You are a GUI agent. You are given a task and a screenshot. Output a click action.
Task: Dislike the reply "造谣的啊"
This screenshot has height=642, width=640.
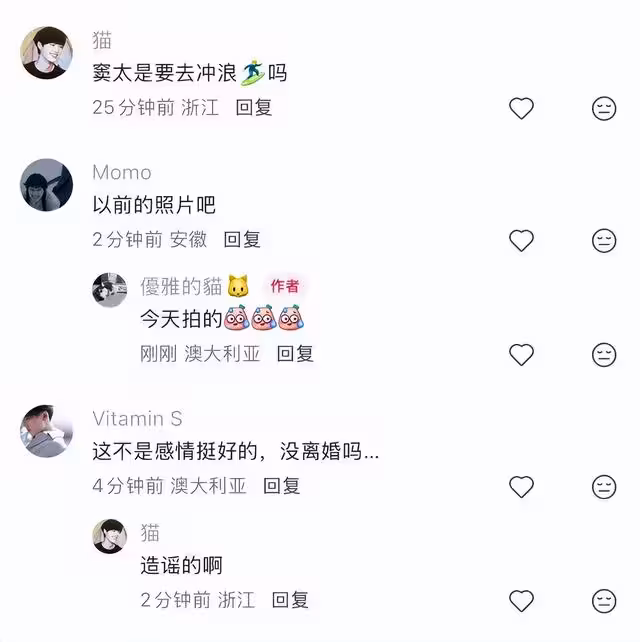604,601
